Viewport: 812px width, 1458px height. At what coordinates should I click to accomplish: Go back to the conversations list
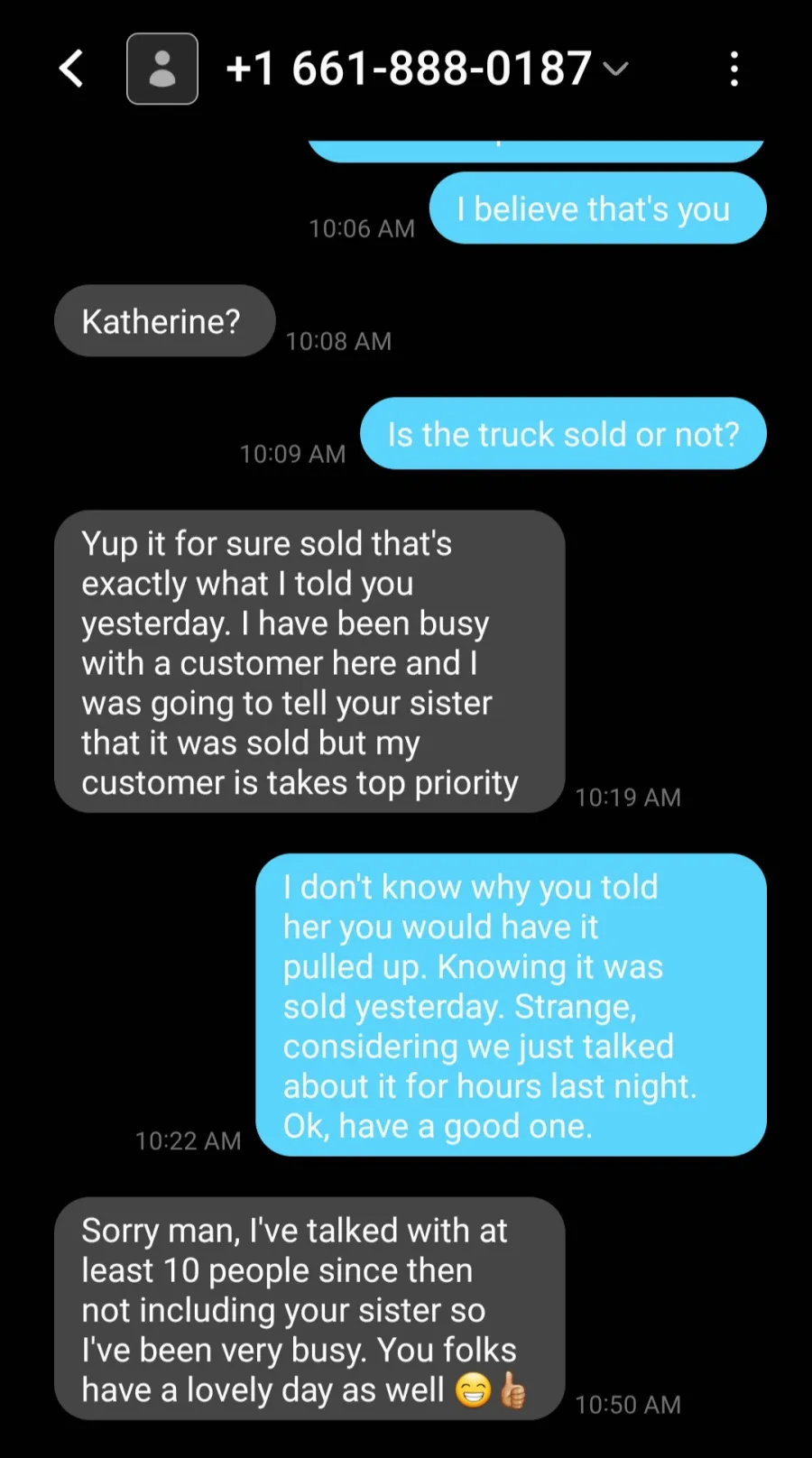[x=71, y=69]
